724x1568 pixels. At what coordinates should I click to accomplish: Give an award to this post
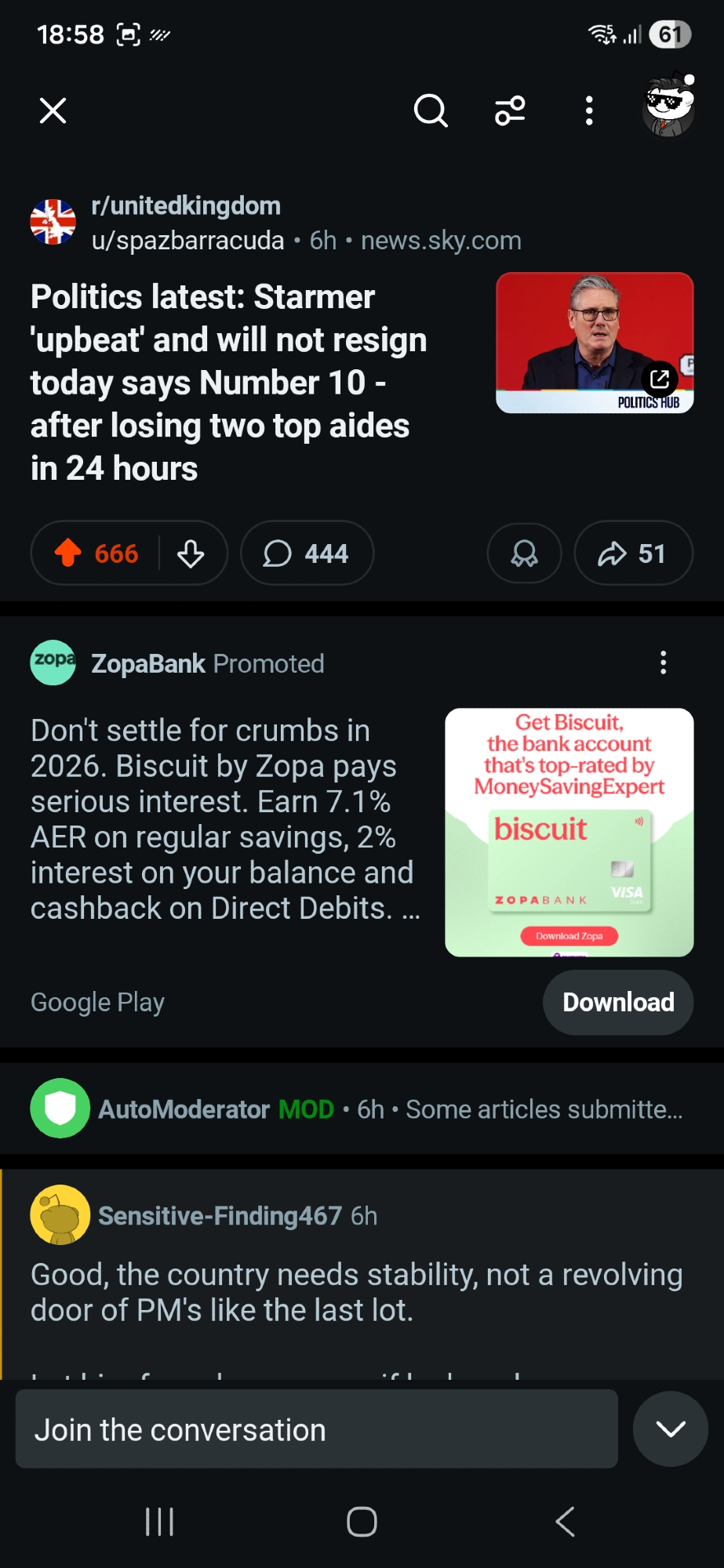524,554
